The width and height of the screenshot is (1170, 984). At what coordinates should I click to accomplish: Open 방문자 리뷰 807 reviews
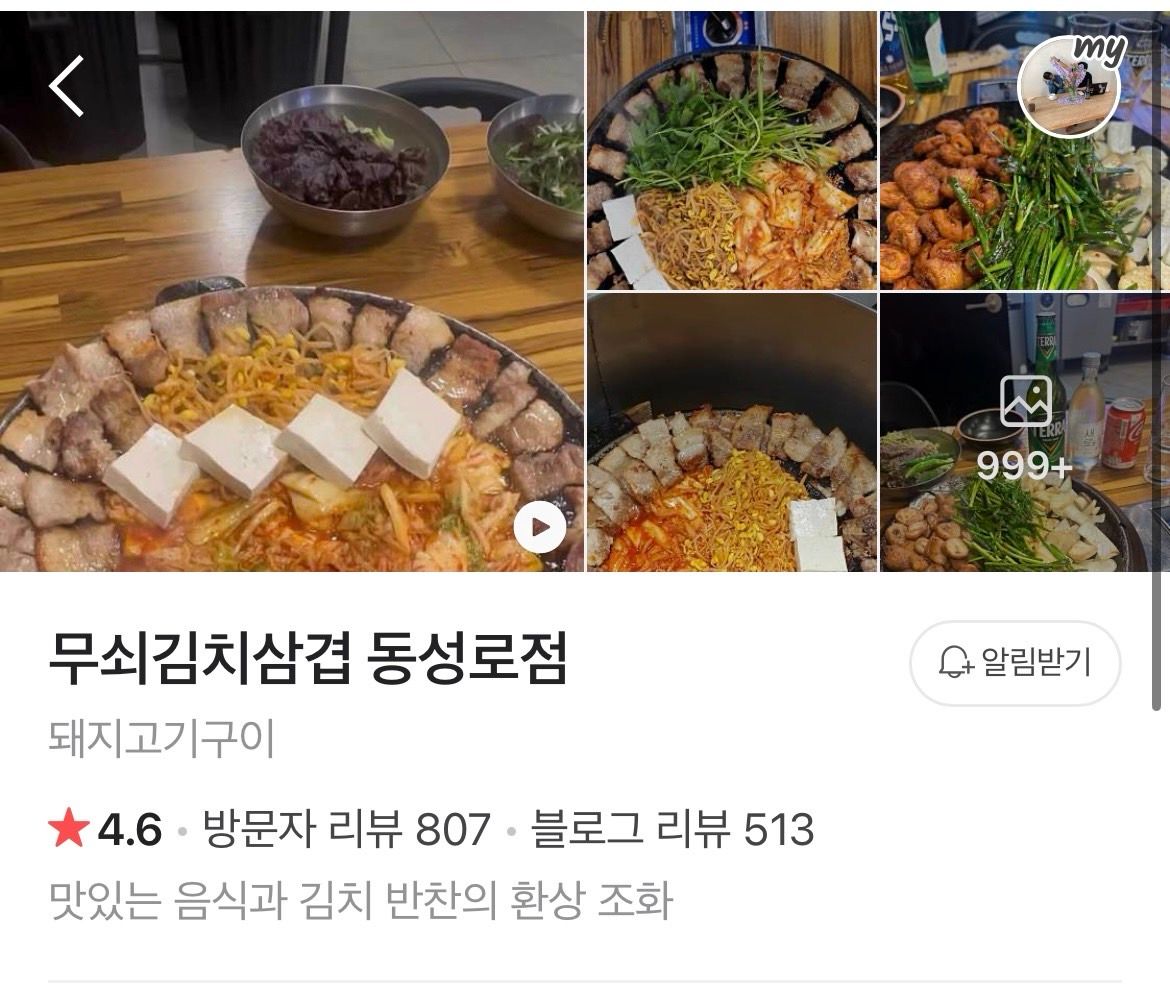coord(346,830)
